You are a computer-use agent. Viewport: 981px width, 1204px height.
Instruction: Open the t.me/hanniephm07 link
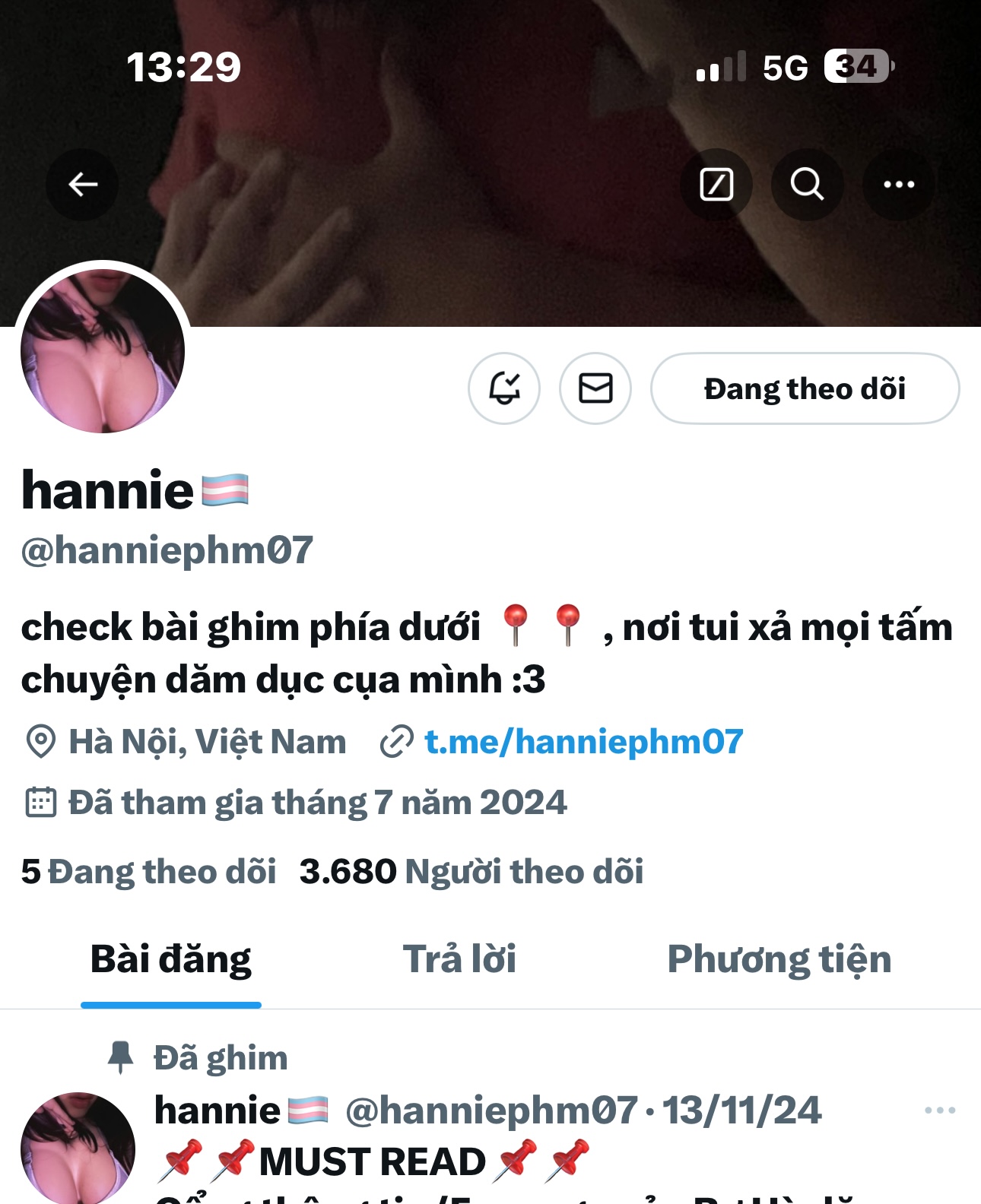(x=583, y=741)
